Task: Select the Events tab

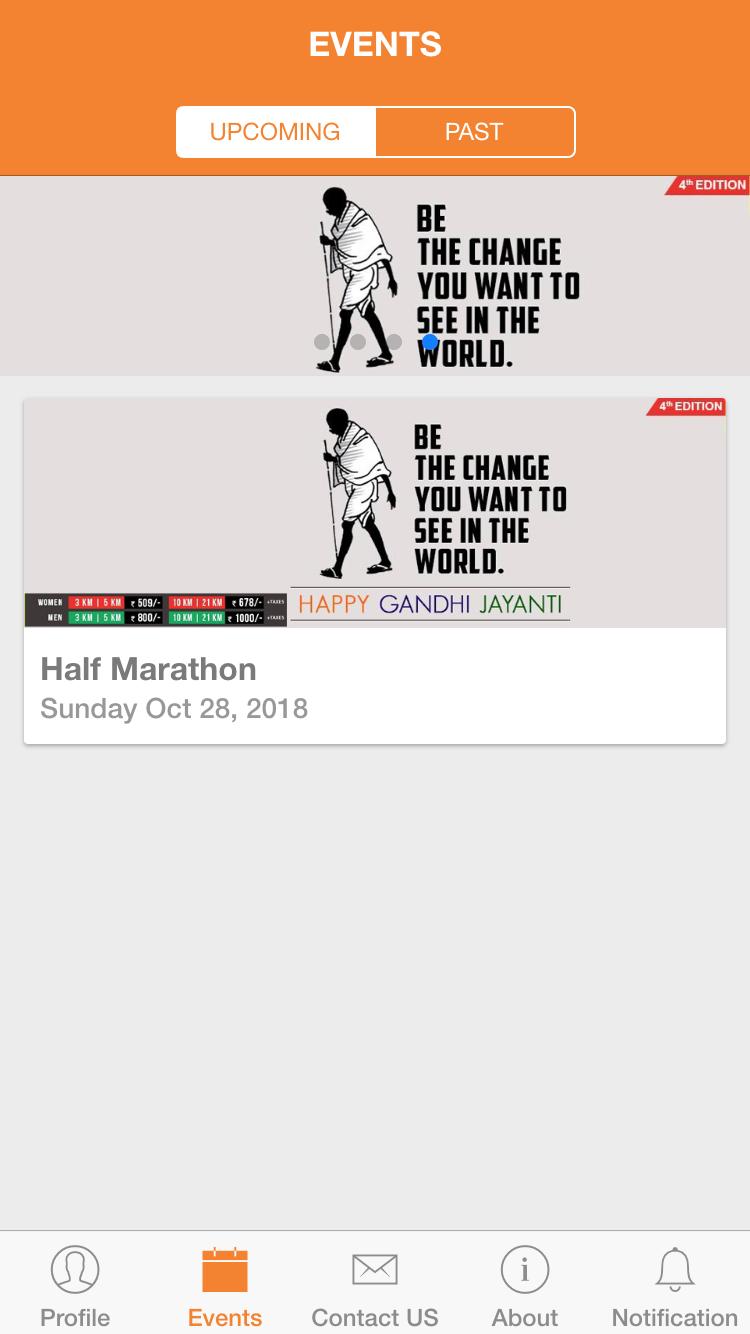Action: click(x=225, y=1287)
